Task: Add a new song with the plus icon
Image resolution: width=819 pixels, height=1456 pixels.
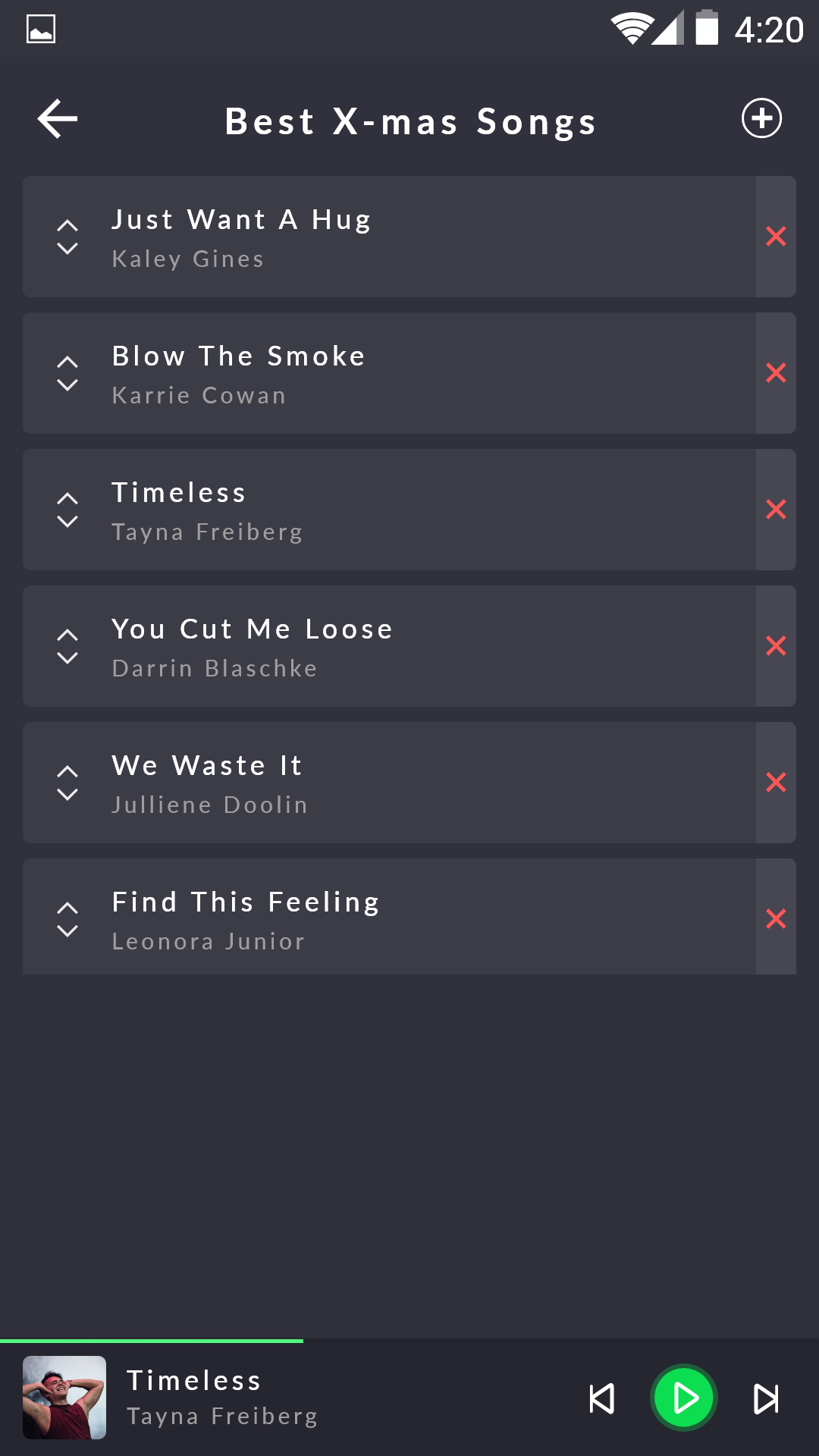Action: [x=761, y=118]
